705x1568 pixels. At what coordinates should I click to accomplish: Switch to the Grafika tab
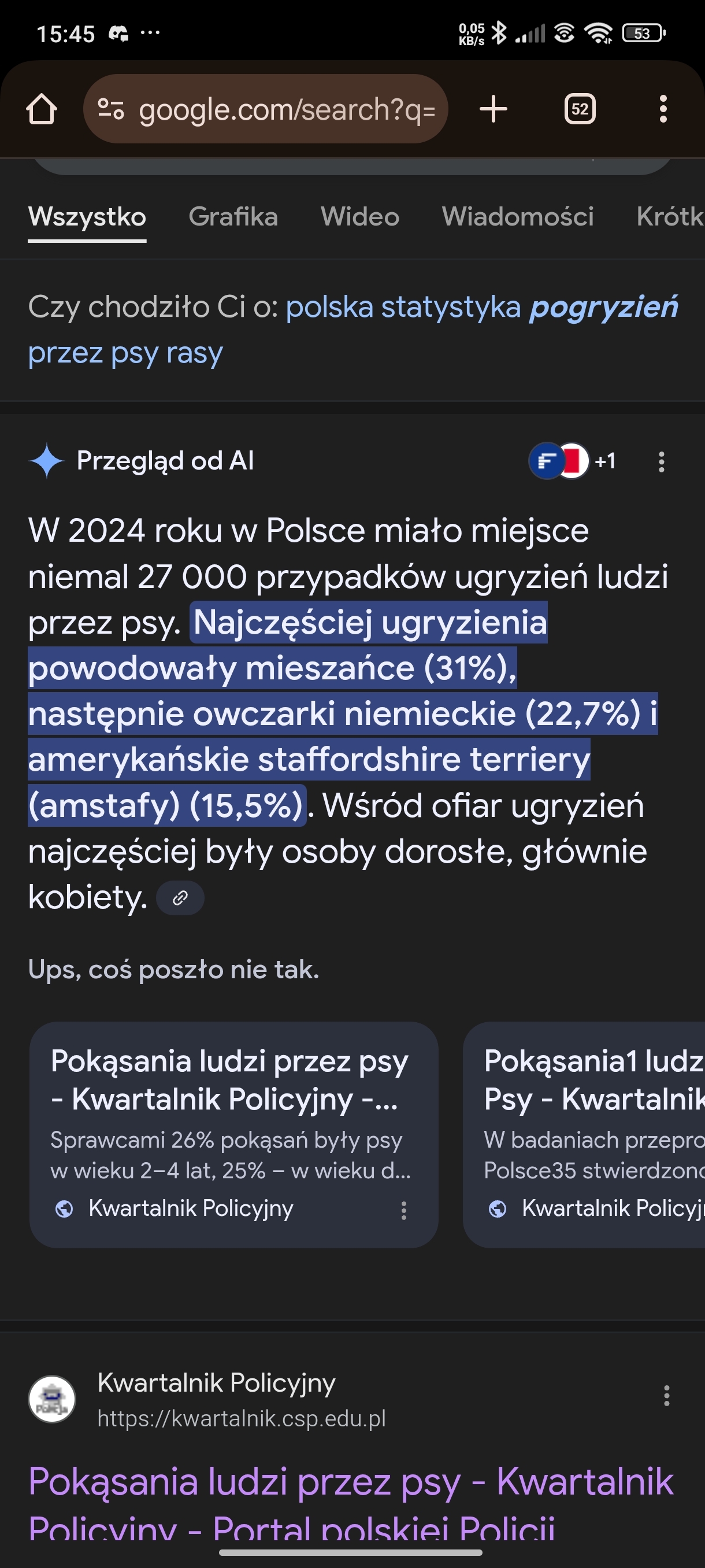coord(233,217)
